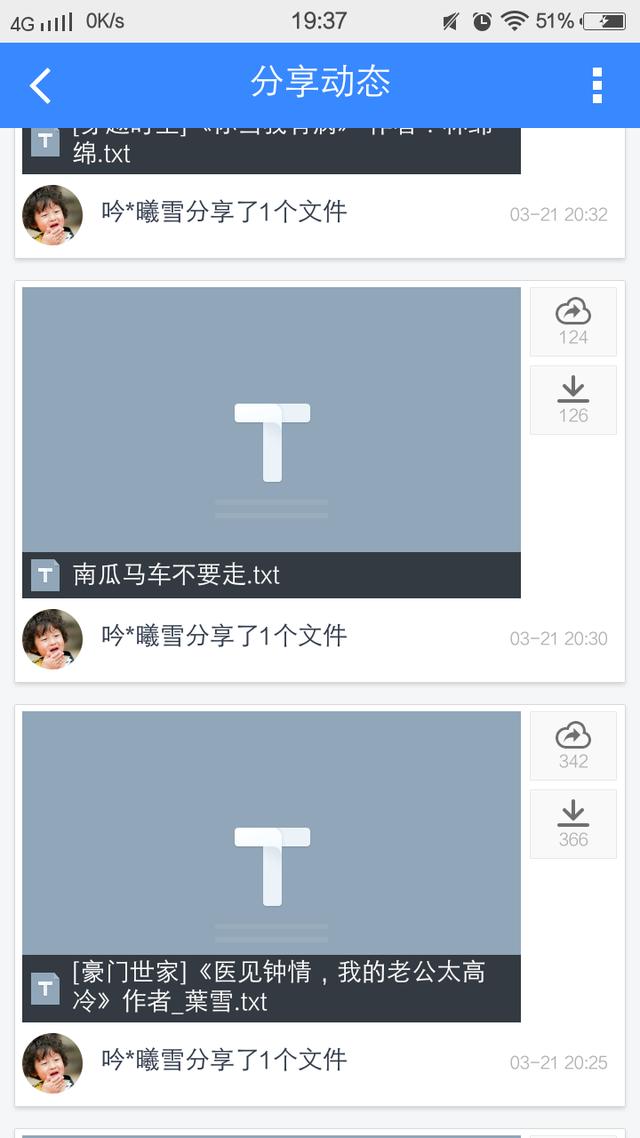
Task: Save 南瓜马车不要走.txt to cloud
Action: 573,321
